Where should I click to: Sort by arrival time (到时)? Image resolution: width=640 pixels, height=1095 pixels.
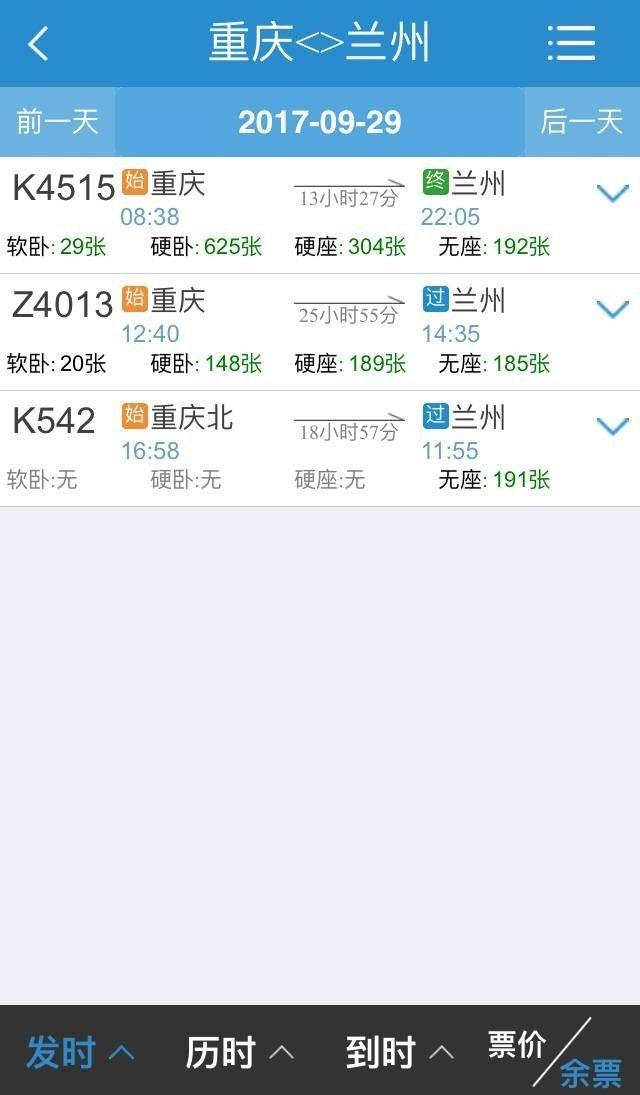(400, 1052)
